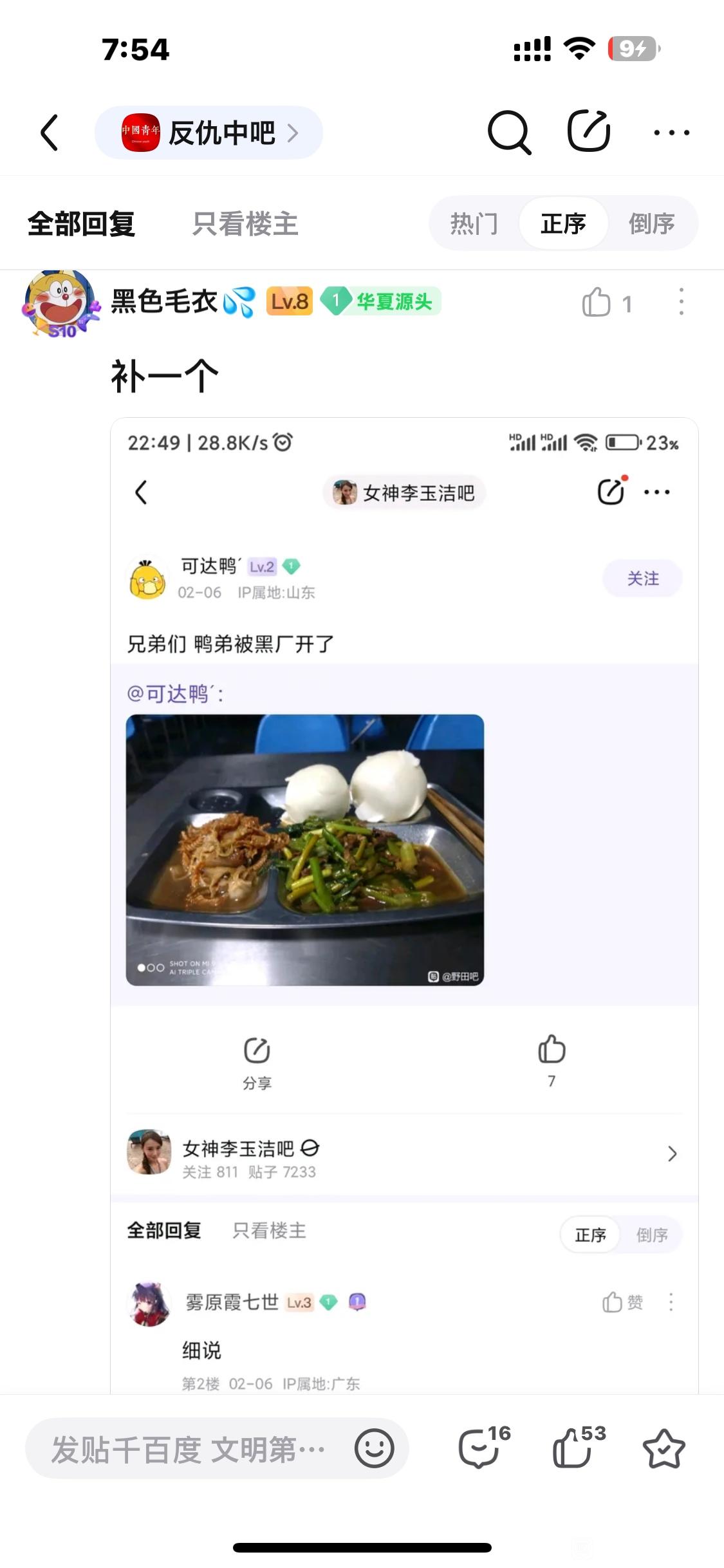Switch to 只看楼主 tab
Image resolution: width=724 pixels, height=1568 pixels.
pyautogui.click(x=245, y=224)
